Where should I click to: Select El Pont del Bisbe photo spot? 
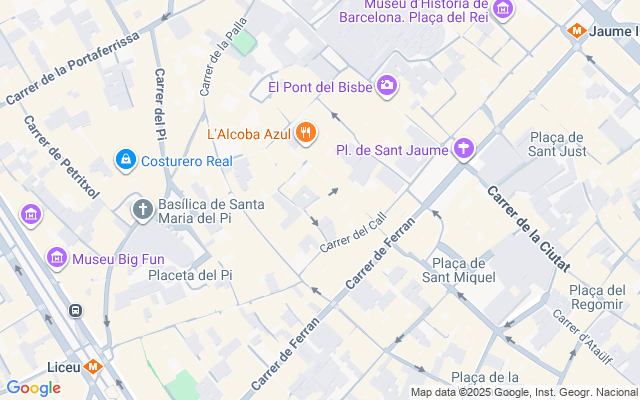click(387, 87)
